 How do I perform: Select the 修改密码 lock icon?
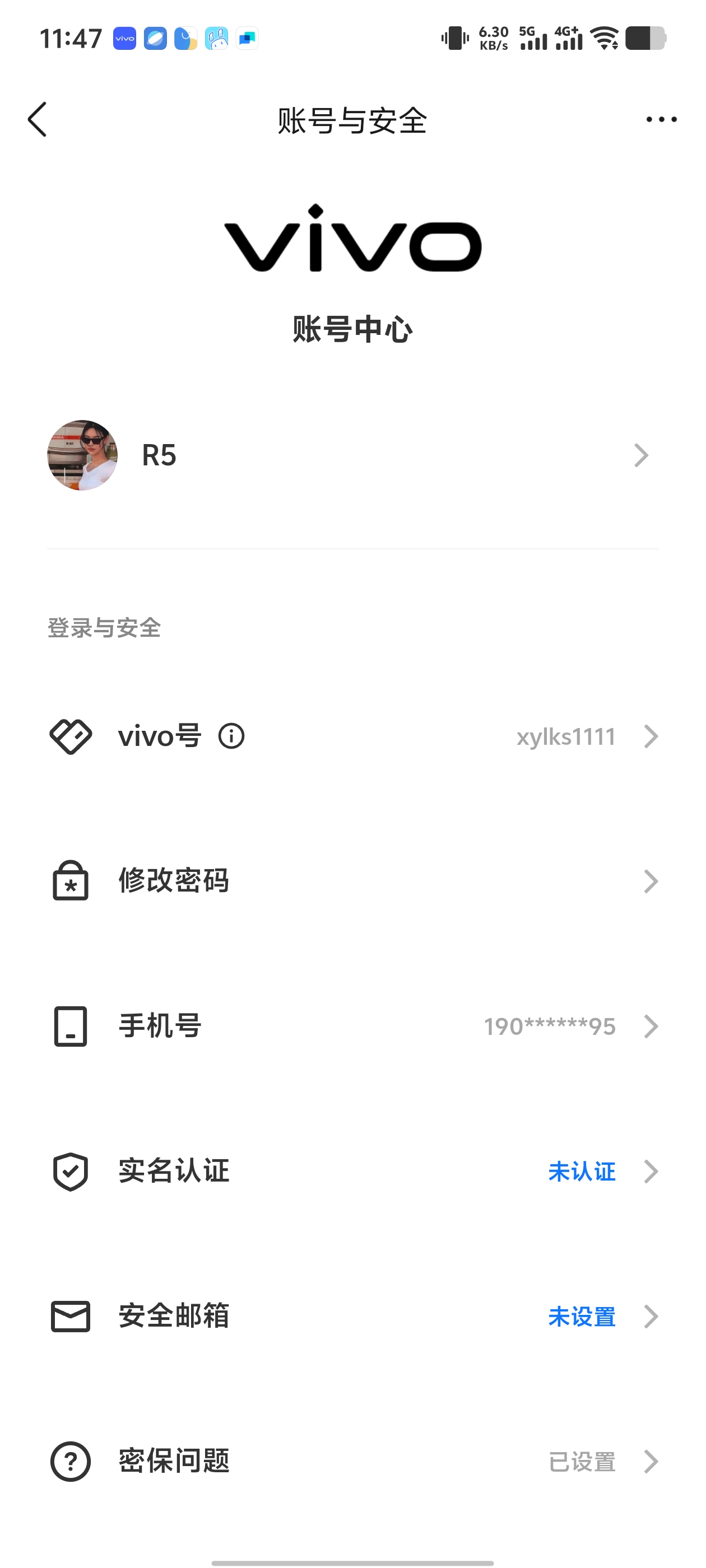[70, 881]
